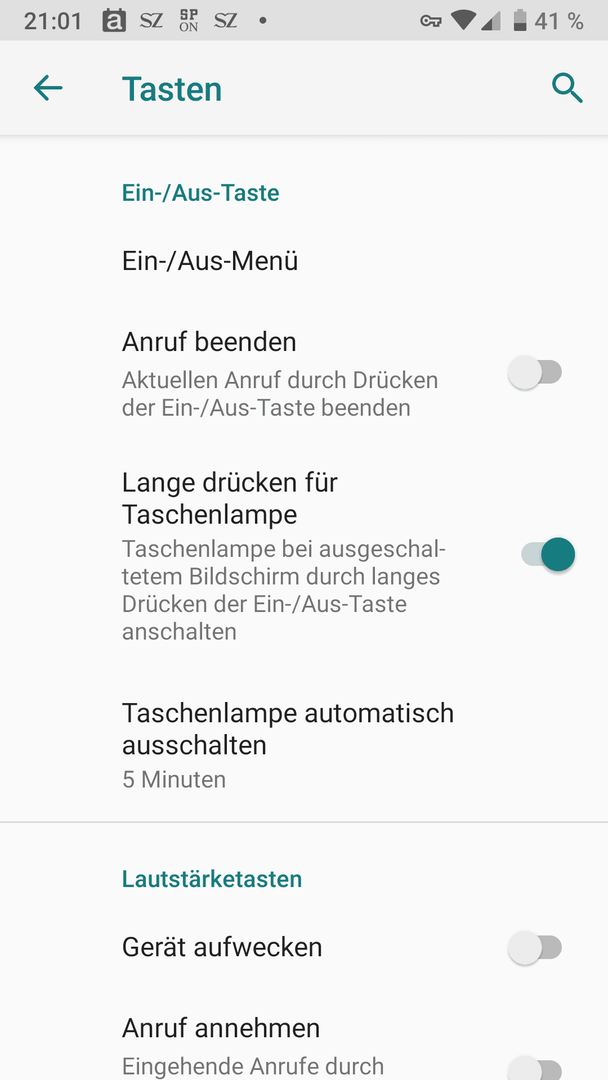
Task: Enable the Anruf beenden switch
Action: (x=535, y=373)
